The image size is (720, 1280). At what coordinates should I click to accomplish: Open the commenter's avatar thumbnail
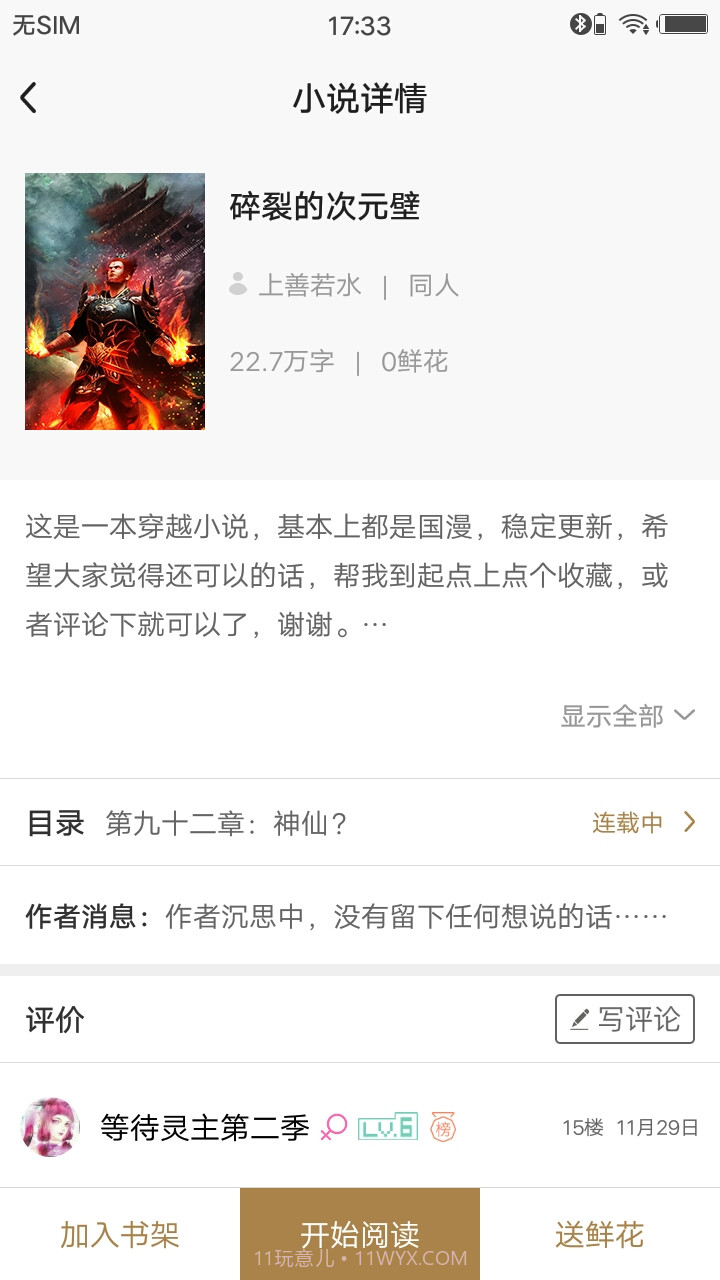click(51, 1125)
